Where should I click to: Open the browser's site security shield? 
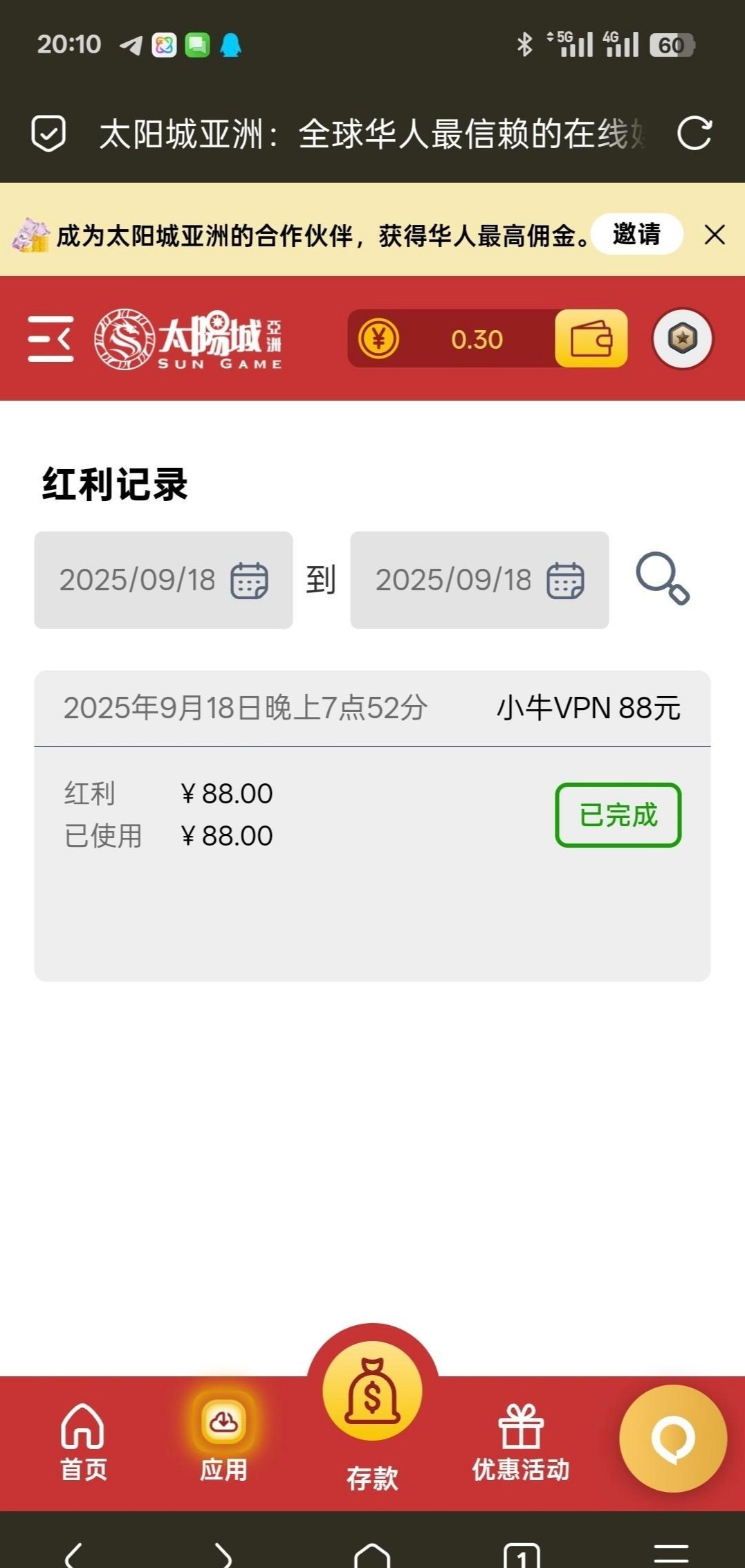click(48, 134)
